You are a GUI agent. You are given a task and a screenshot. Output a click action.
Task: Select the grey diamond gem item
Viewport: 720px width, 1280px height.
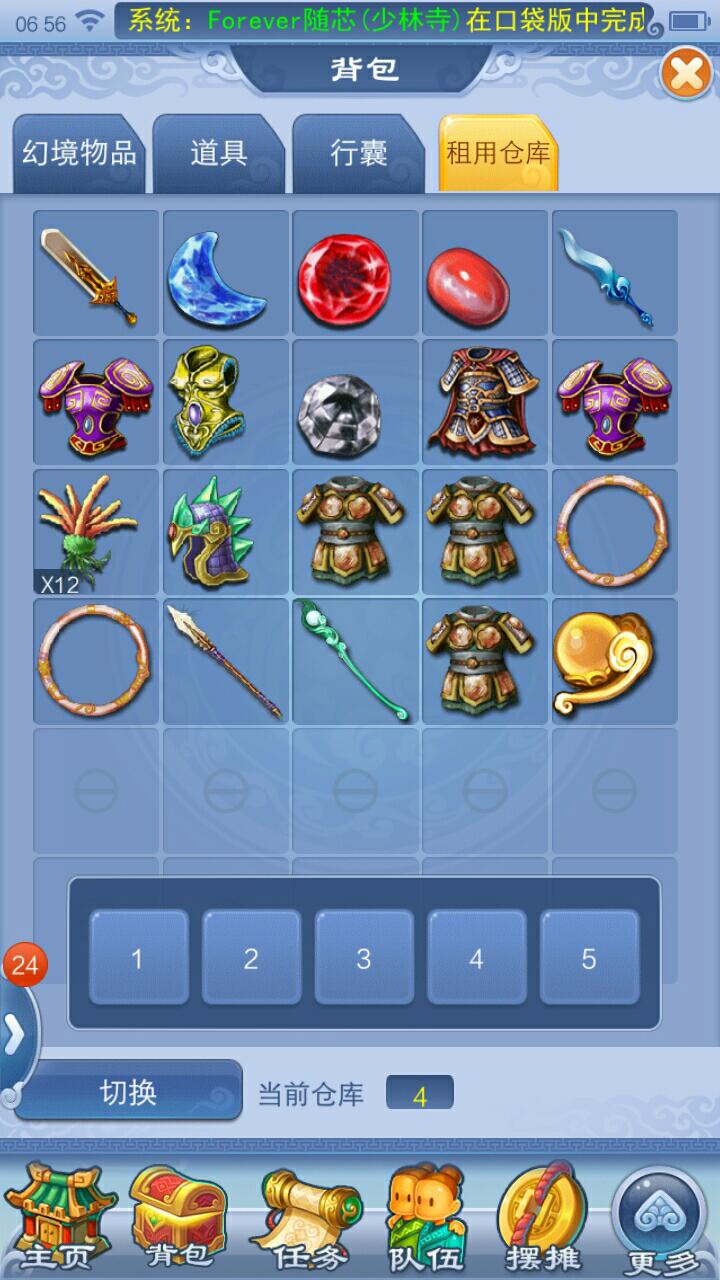[355, 402]
